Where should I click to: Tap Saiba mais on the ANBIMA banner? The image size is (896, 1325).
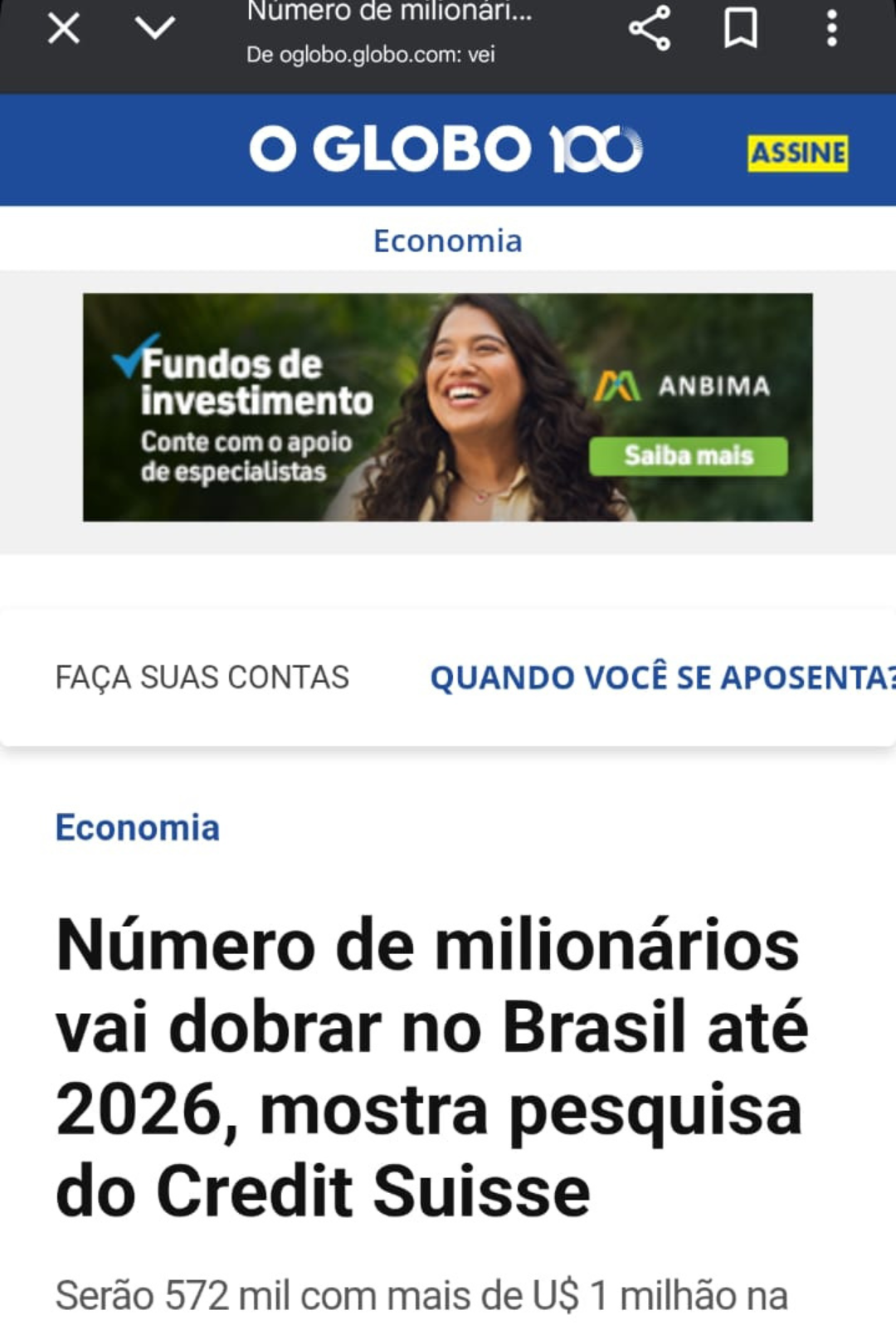click(688, 455)
